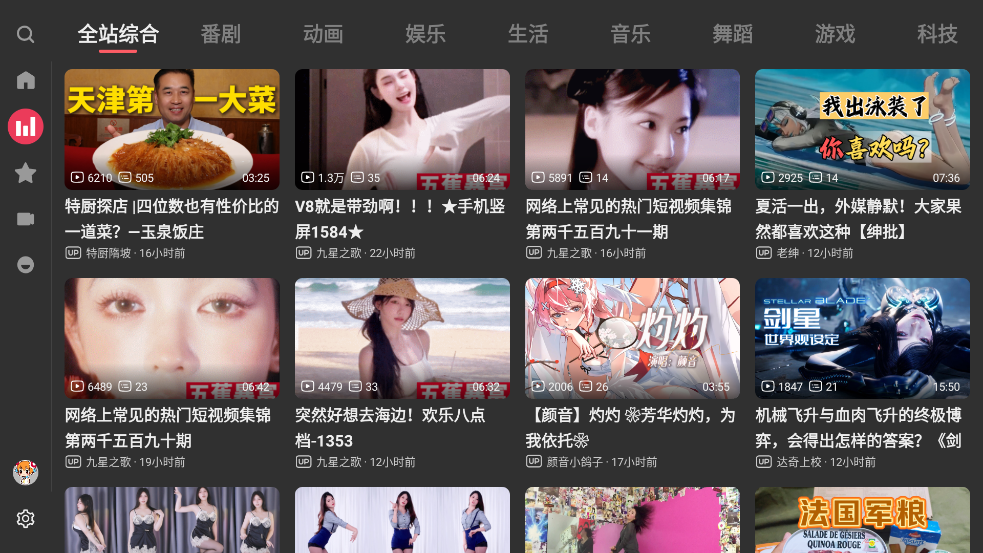Screen dimensions: 983x553
Task: Switch to the 番剧 tab
Action: 220,34
